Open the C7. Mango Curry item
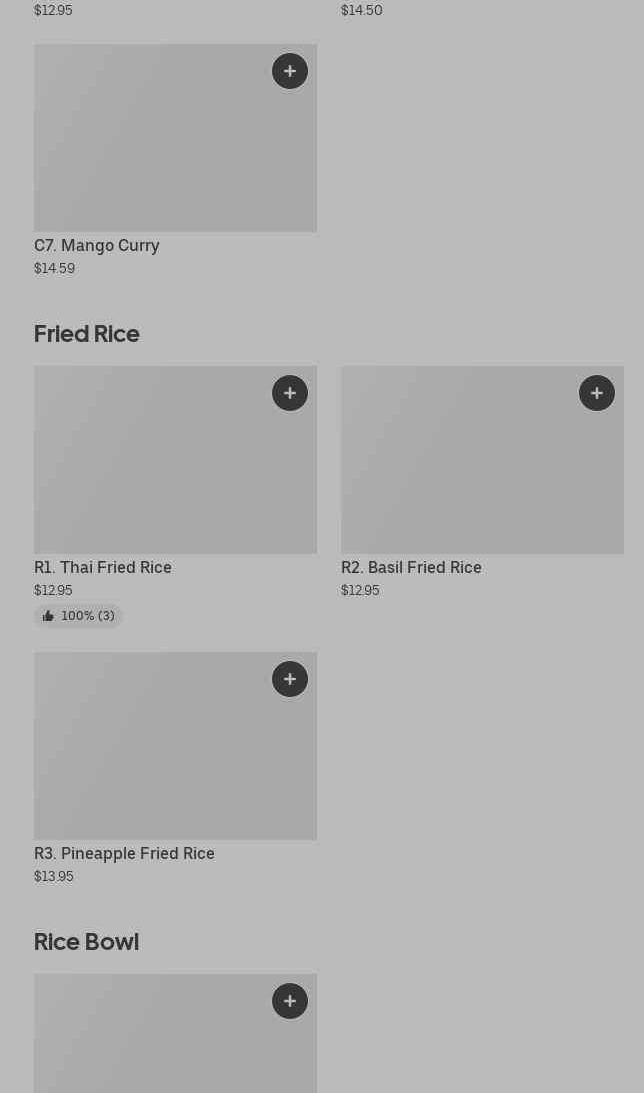Viewport: 644px width, 1093px height. pos(175,150)
